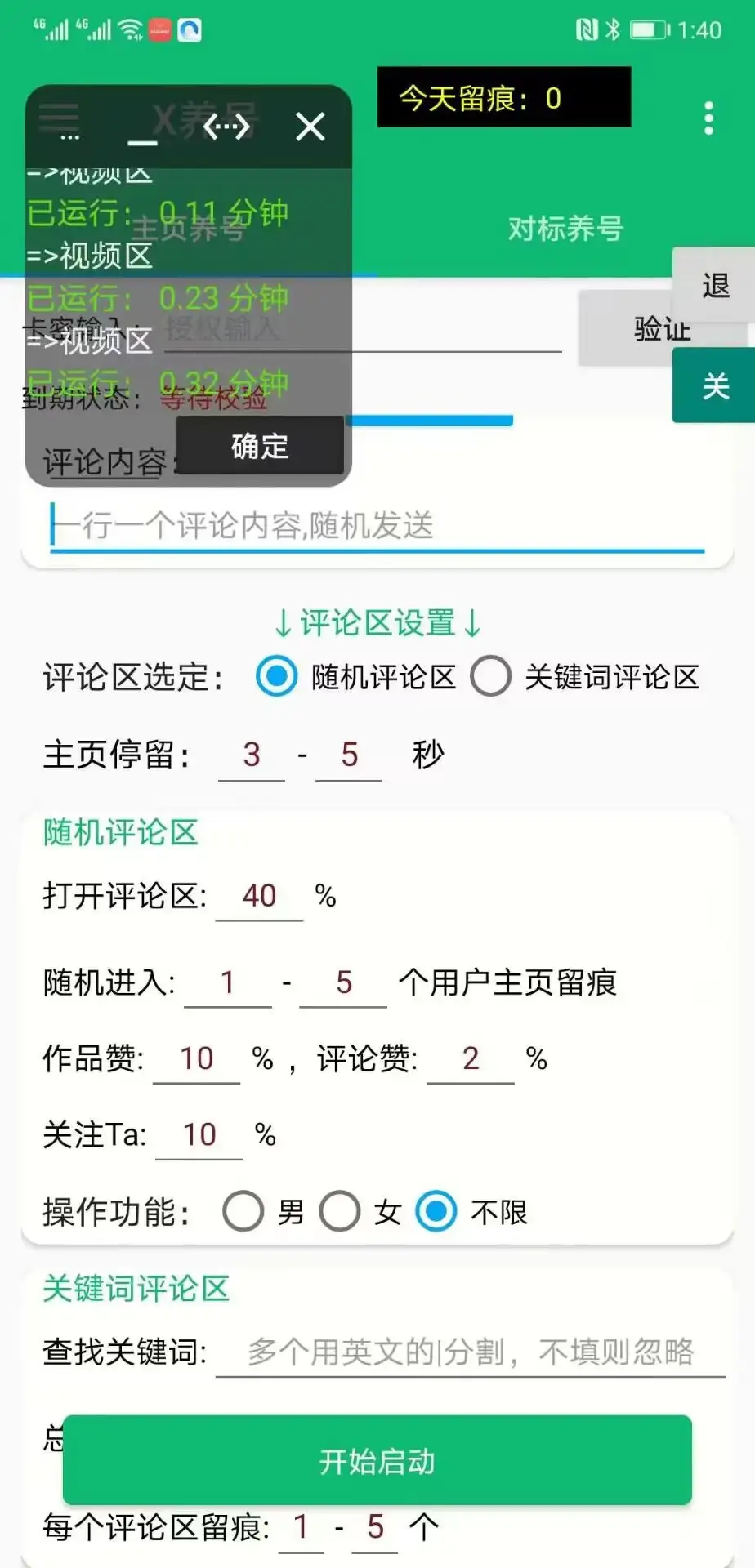Tap the 关 side button
The image size is (755, 1568).
(x=715, y=385)
